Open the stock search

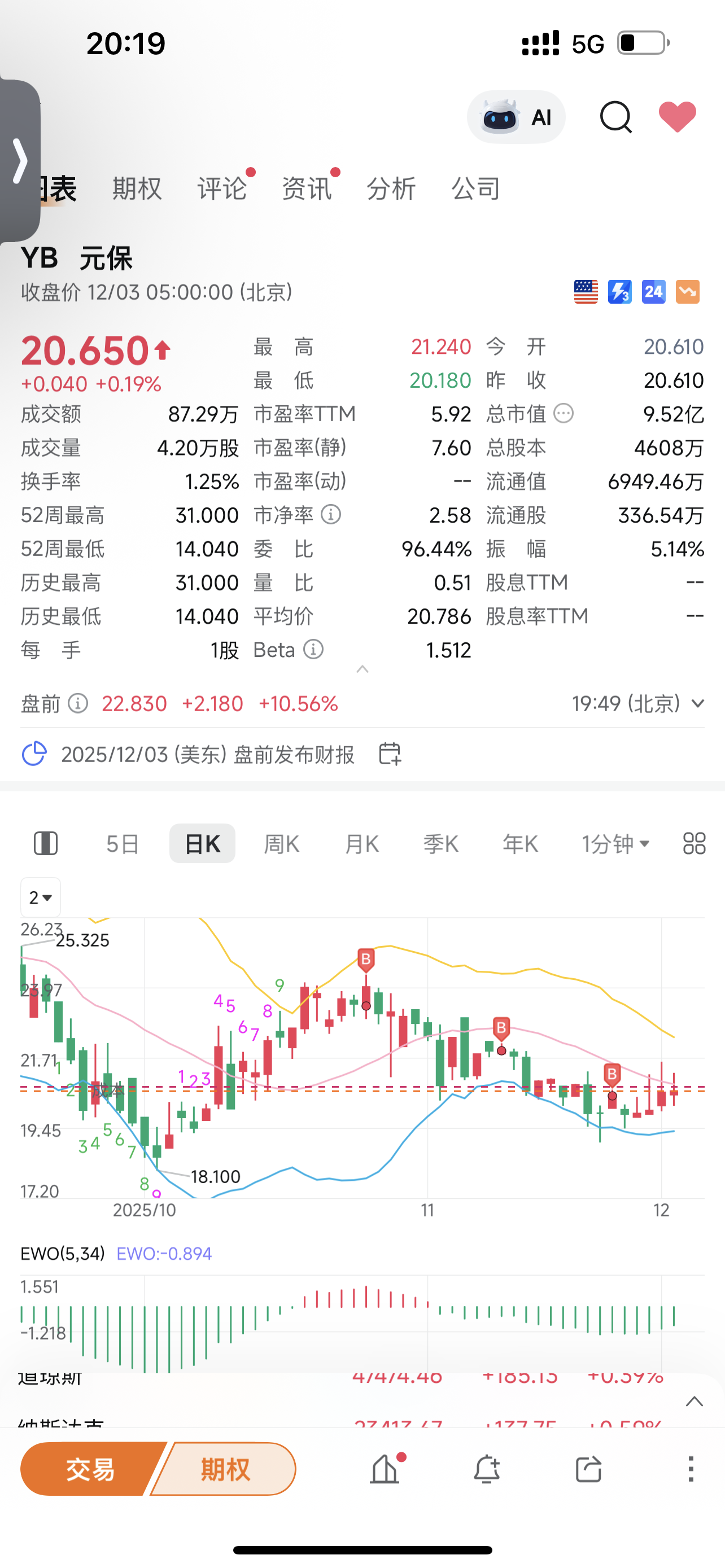(x=615, y=116)
